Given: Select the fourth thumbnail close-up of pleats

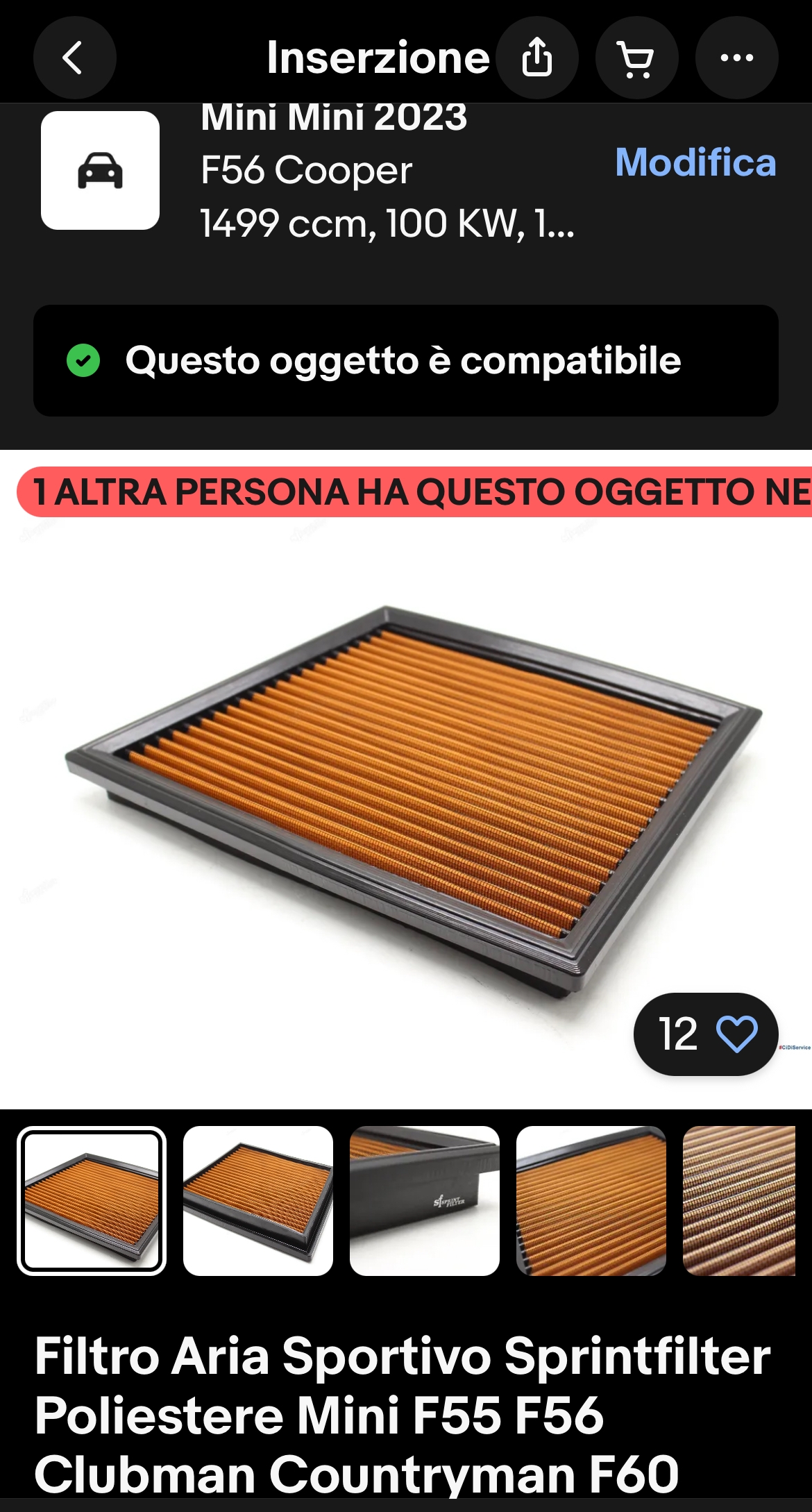Looking at the screenshot, I should 591,1200.
